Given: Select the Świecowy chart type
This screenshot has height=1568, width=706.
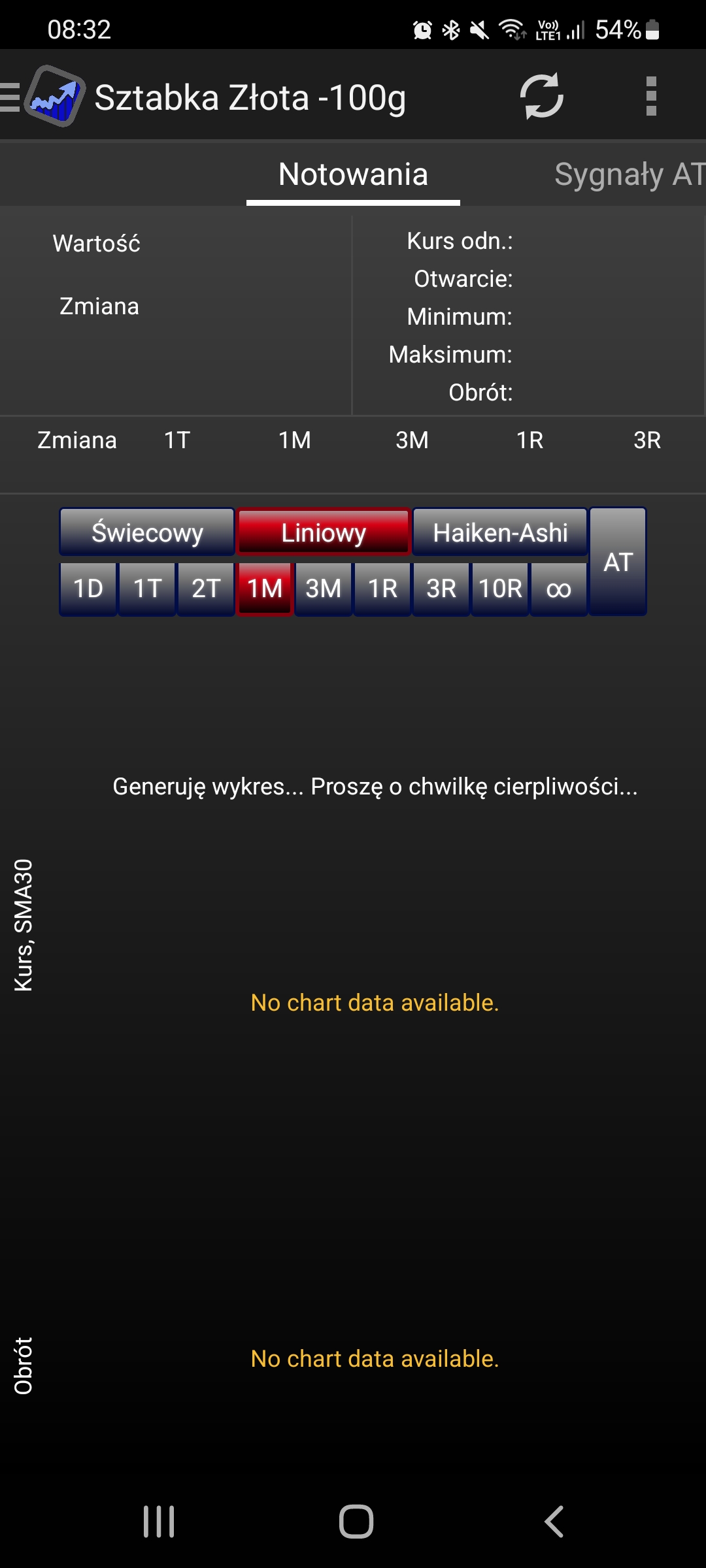Looking at the screenshot, I should [147, 532].
